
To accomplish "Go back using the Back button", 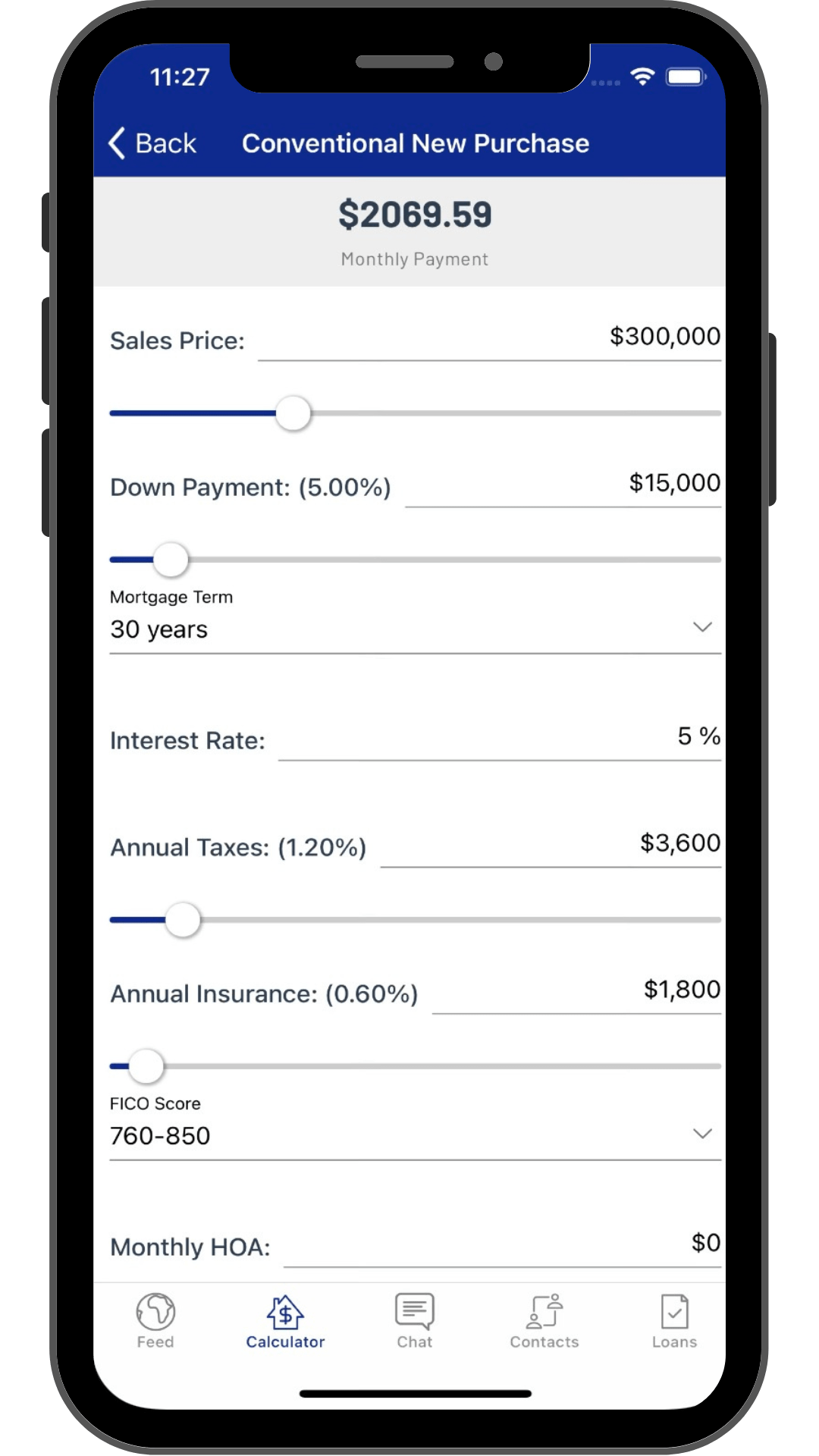I will pyautogui.click(x=152, y=143).
